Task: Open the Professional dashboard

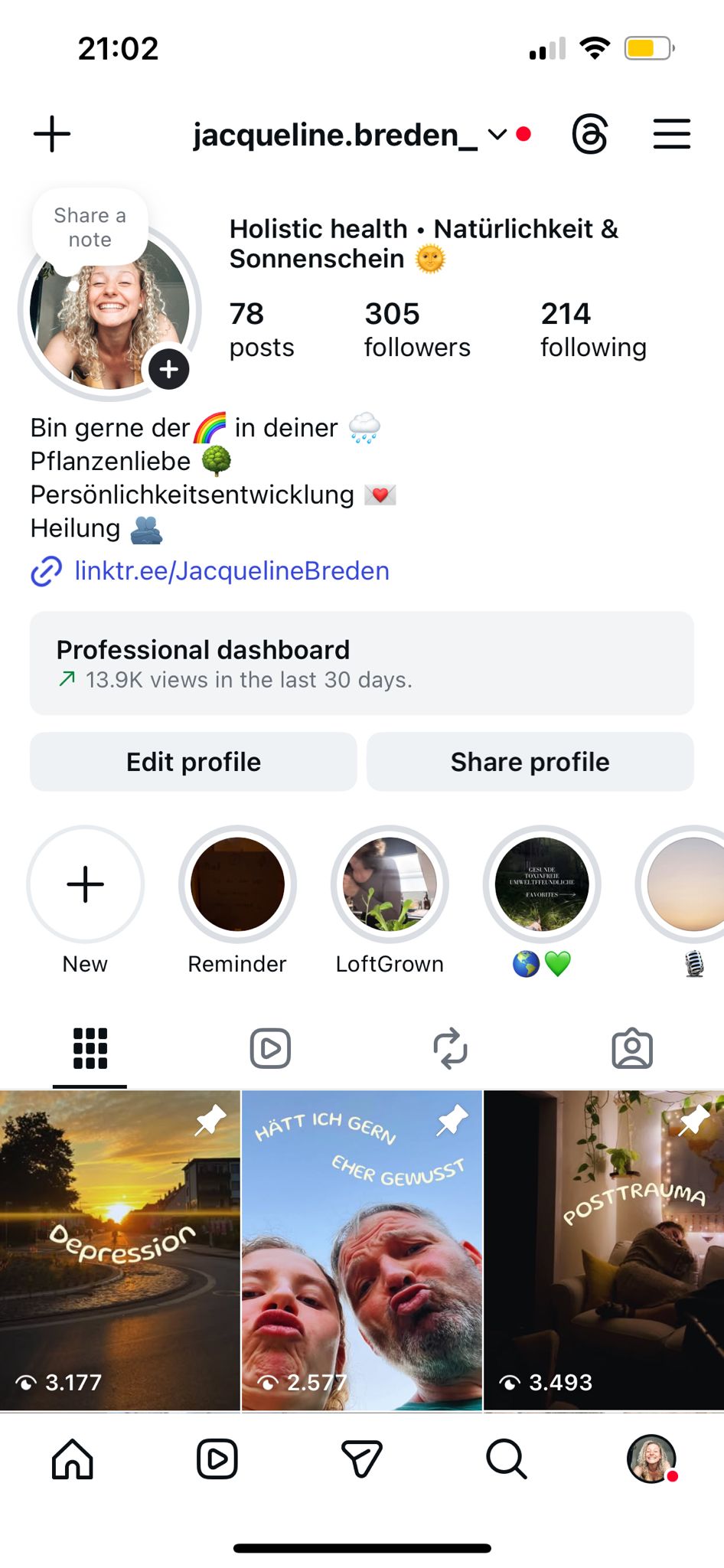Action: click(362, 663)
